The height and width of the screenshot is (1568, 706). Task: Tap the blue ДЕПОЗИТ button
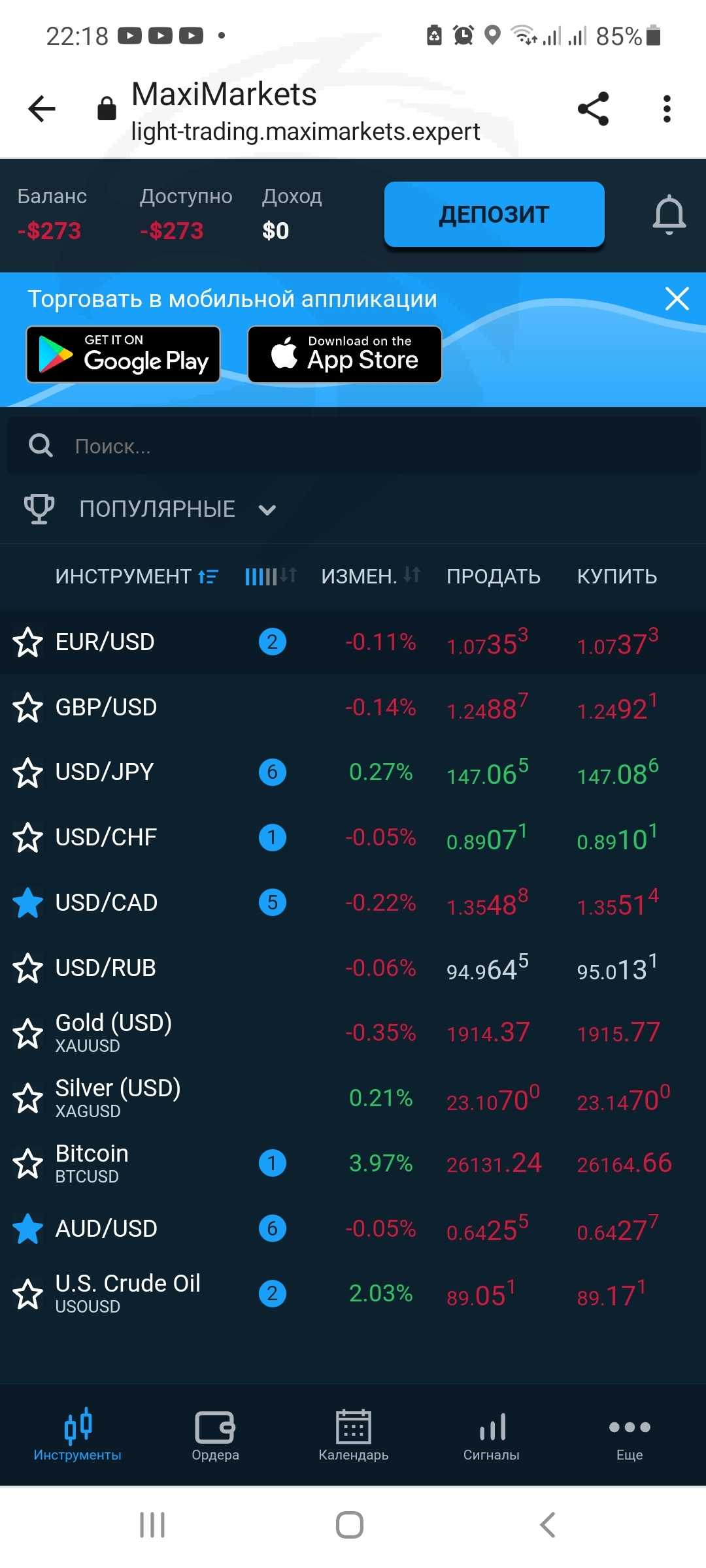(x=494, y=214)
